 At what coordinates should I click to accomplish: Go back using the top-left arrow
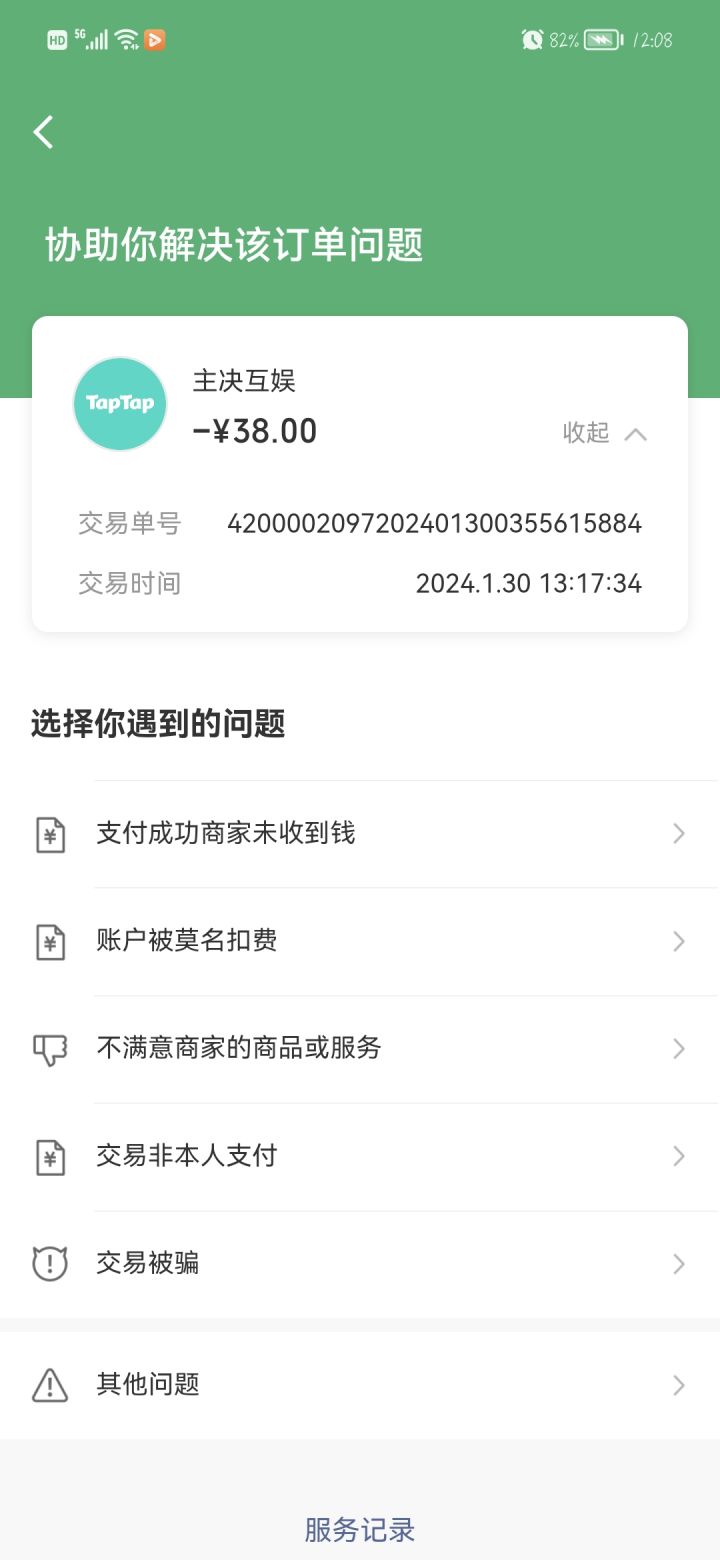click(x=43, y=132)
